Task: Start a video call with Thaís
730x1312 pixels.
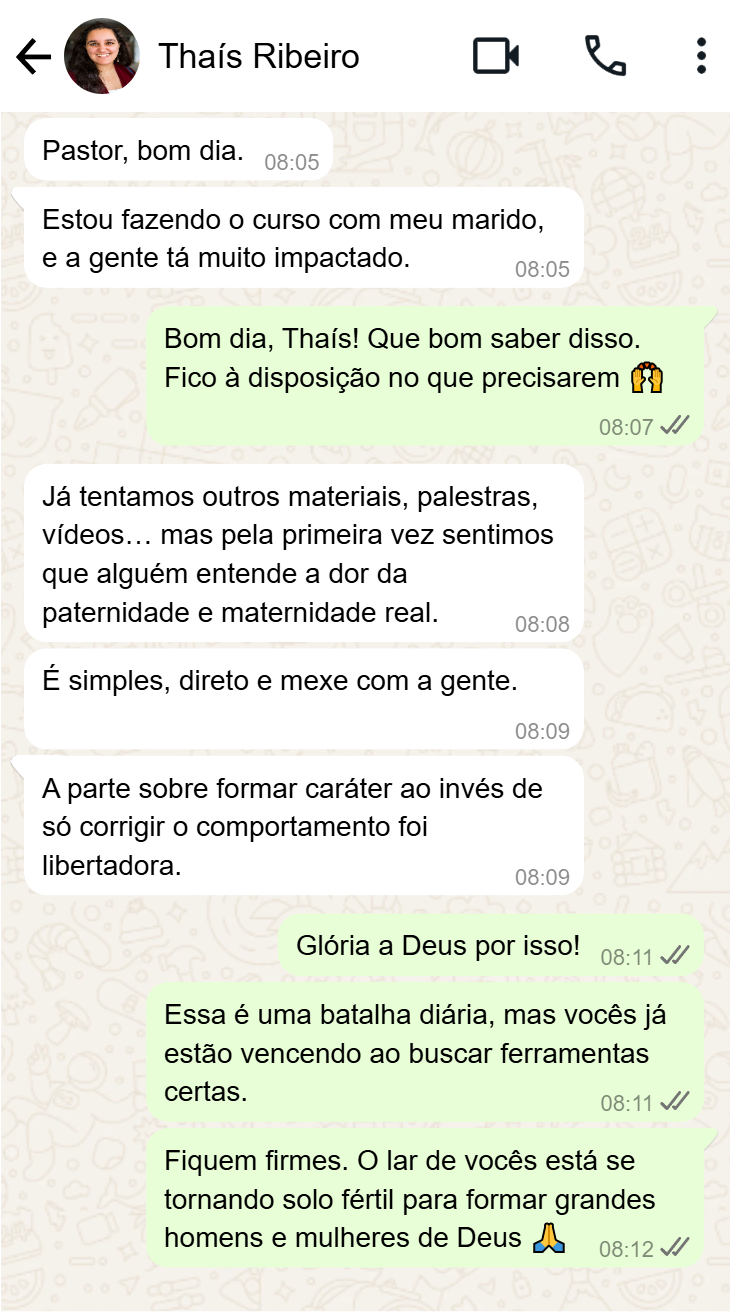Action: coord(496,57)
